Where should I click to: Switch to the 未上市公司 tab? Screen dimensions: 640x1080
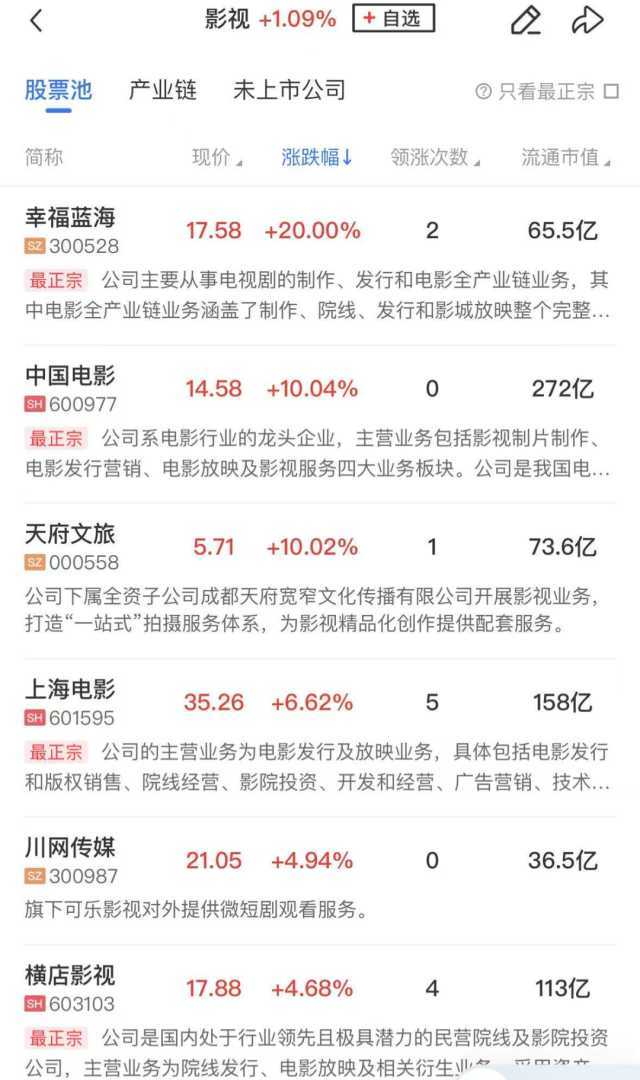[x=289, y=90]
